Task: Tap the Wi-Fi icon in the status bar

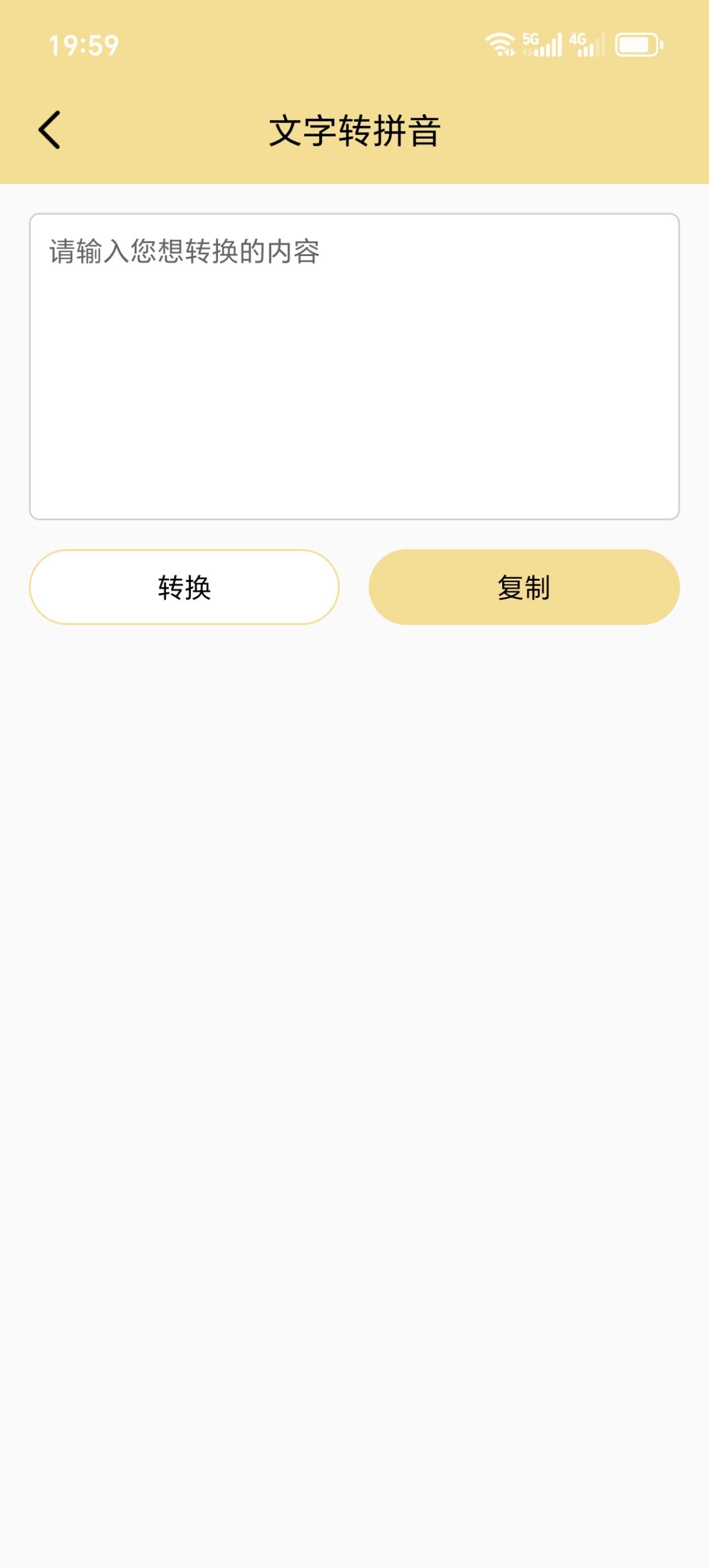Action: tap(499, 43)
